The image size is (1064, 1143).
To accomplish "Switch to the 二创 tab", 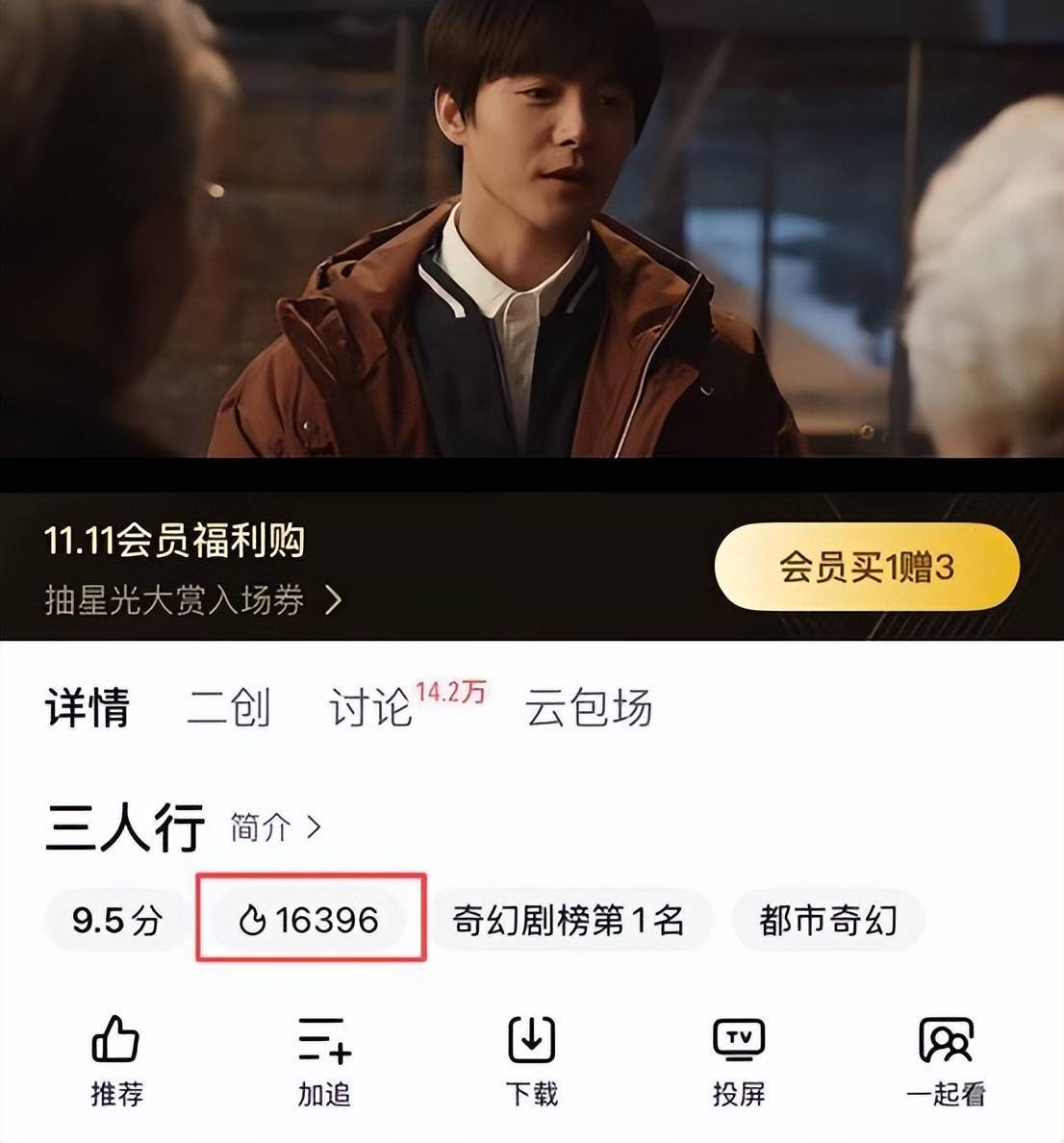I will tap(228, 708).
